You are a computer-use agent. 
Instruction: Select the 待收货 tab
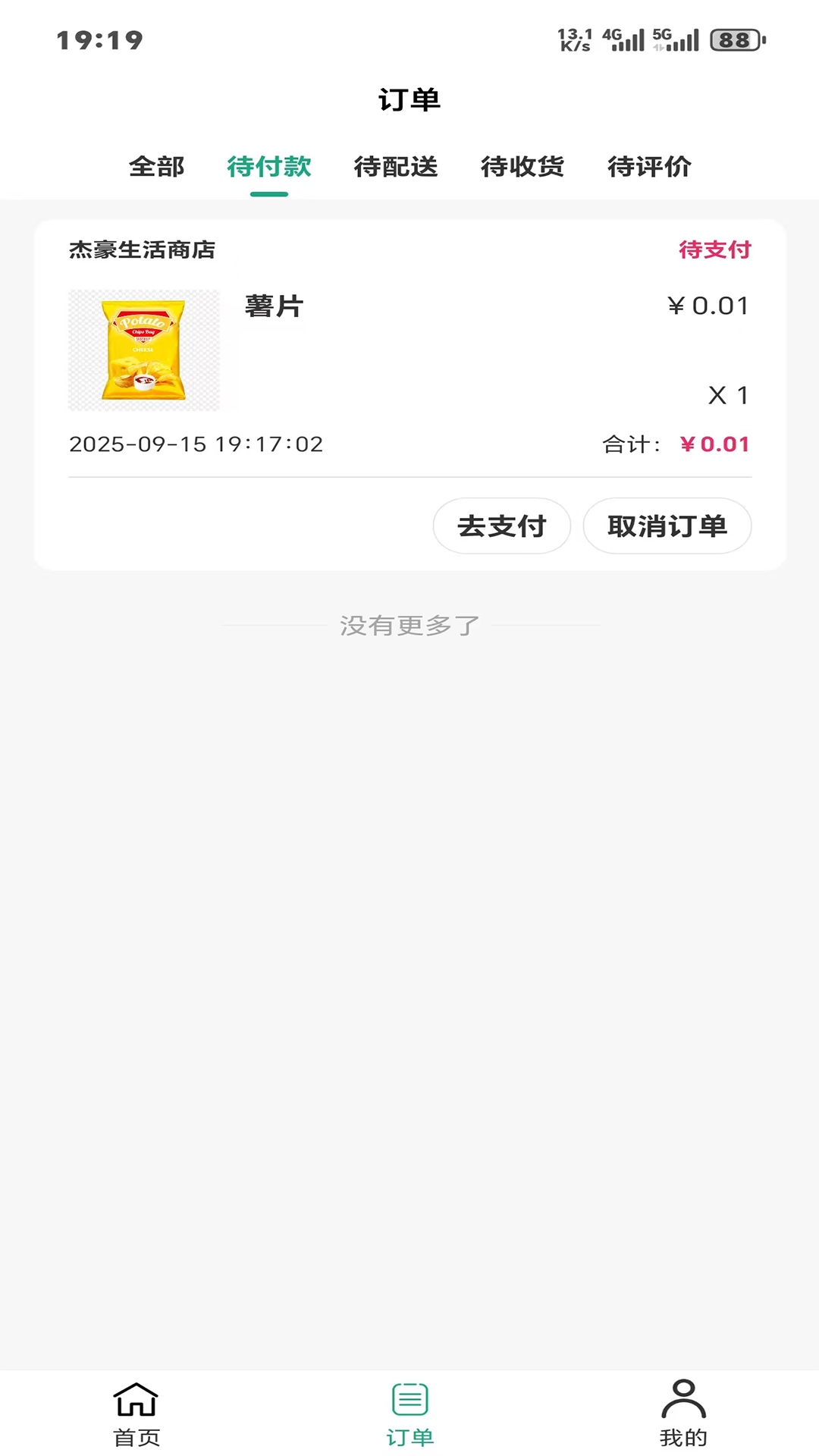pyautogui.click(x=522, y=168)
